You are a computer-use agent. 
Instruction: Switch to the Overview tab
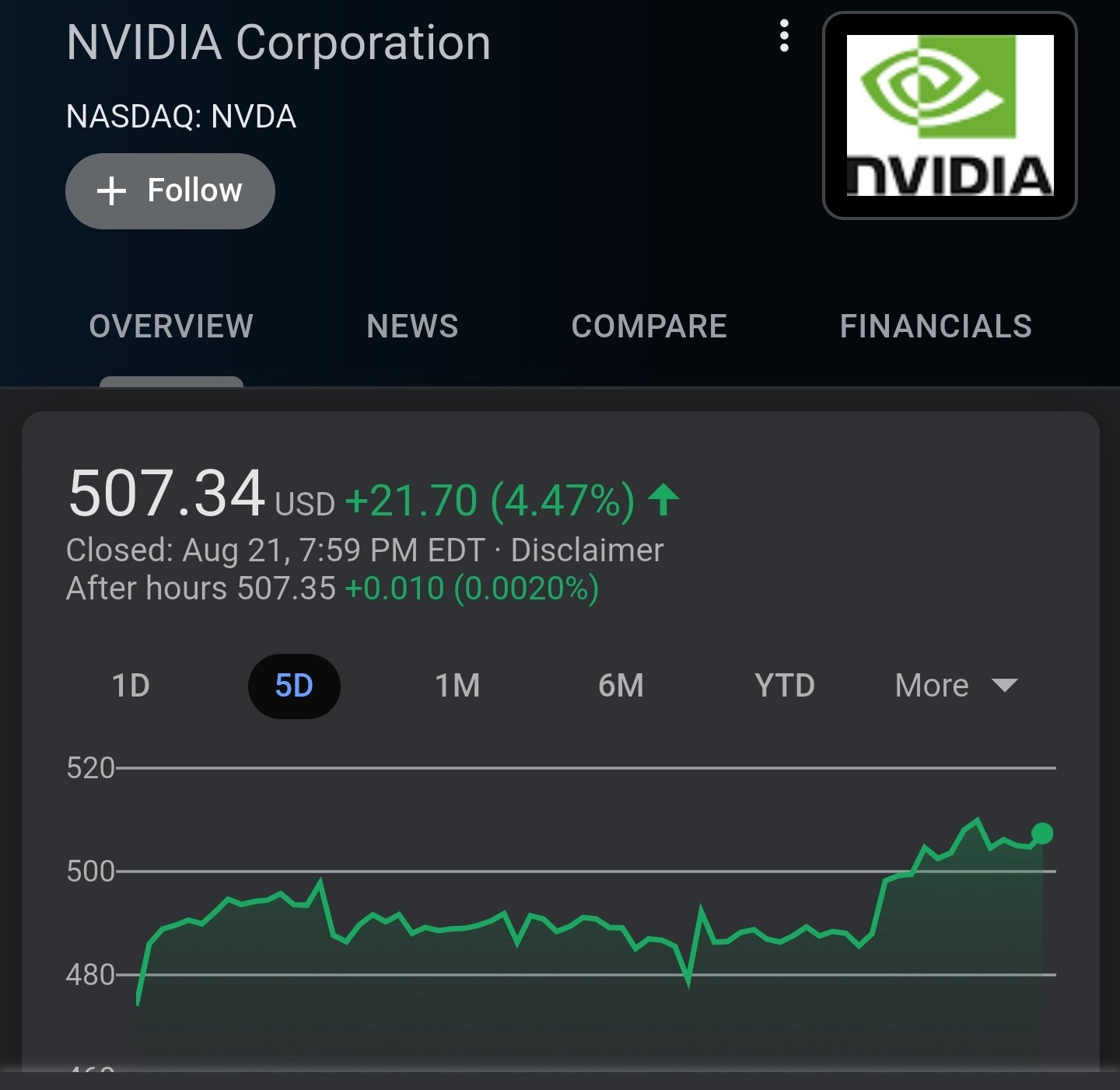coord(171,327)
